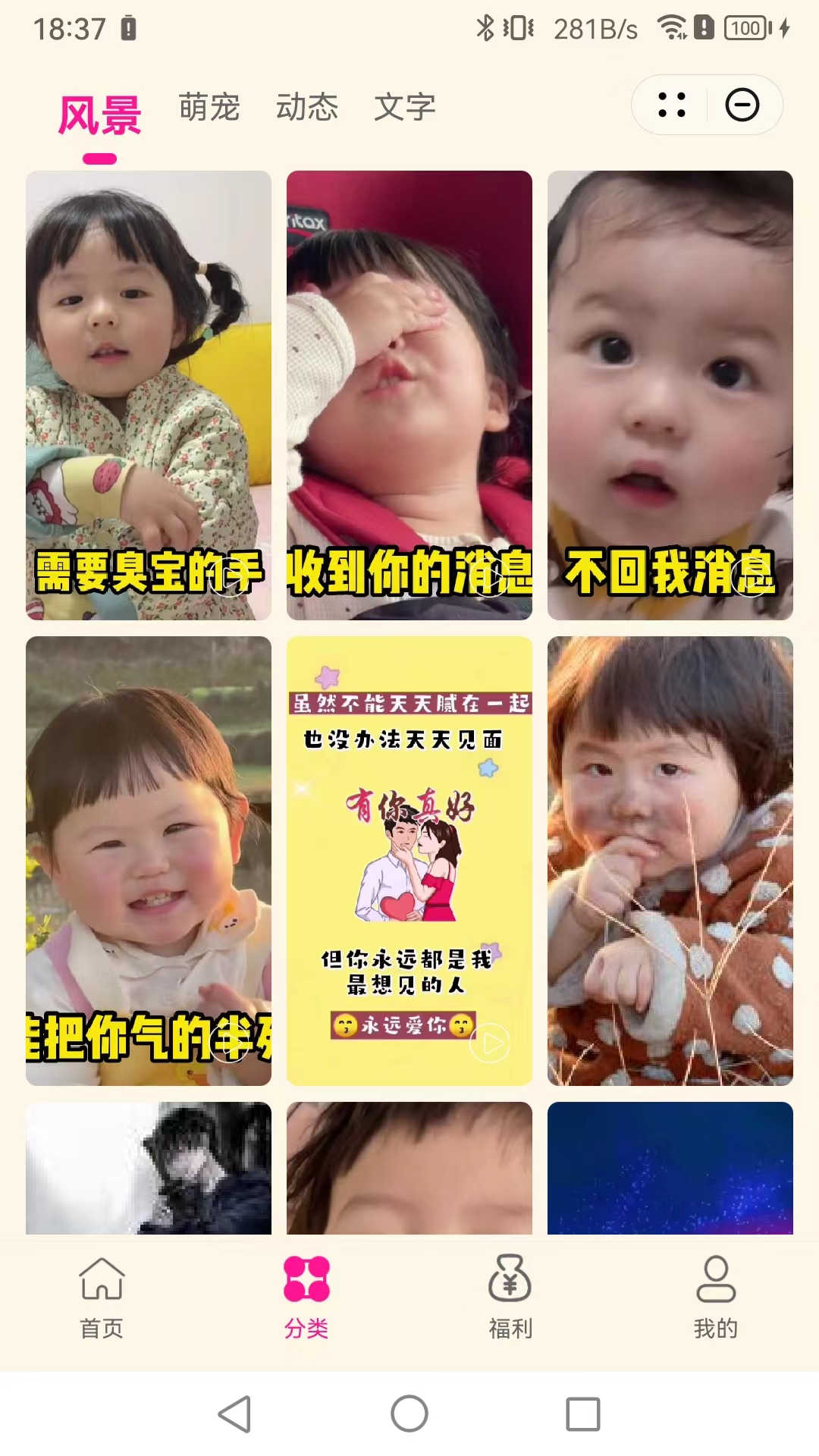Open the 需要臭宝的手 video tile

point(149,394)
